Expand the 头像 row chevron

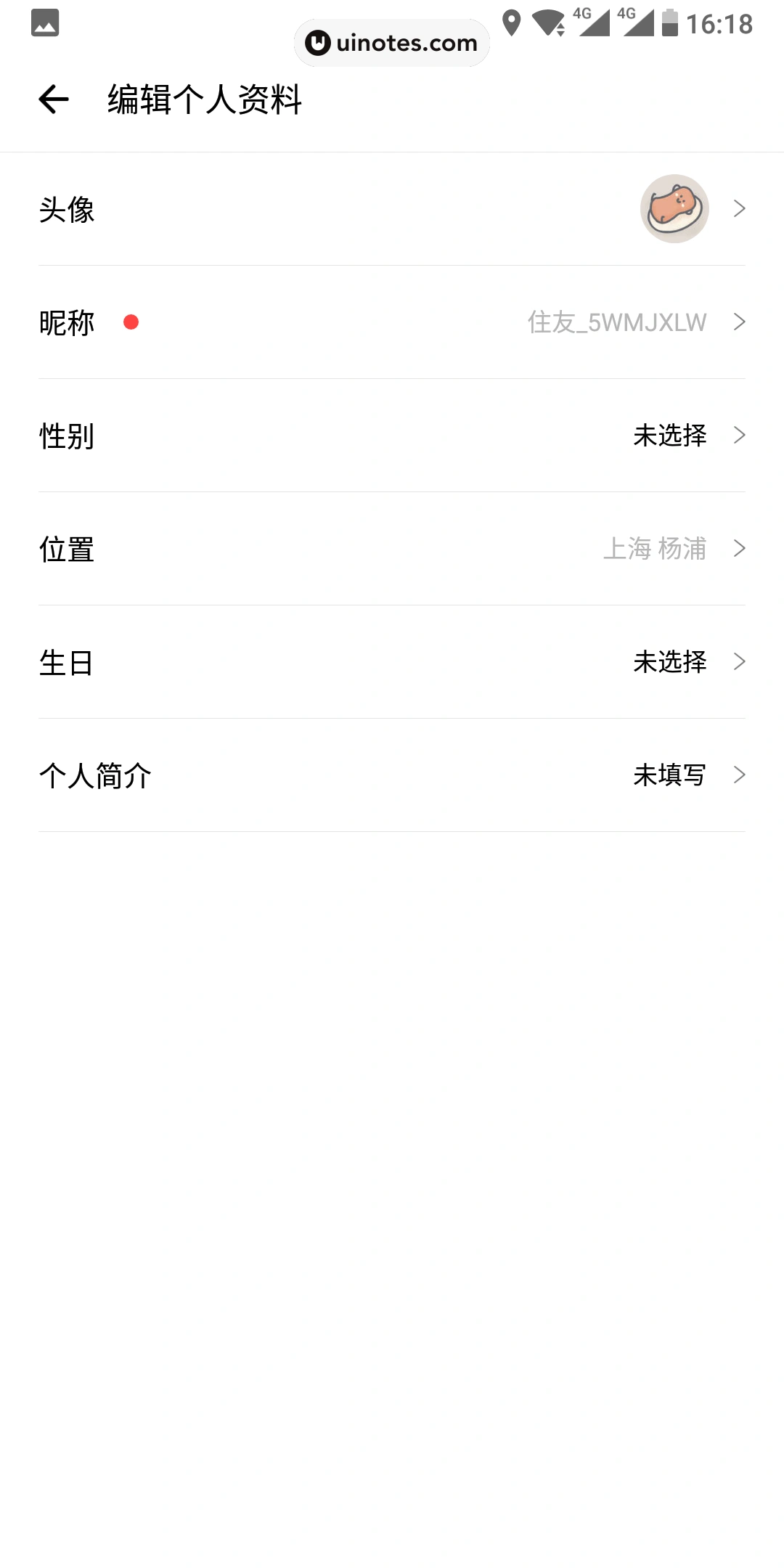pyautogui.click(x=739, y=208)
